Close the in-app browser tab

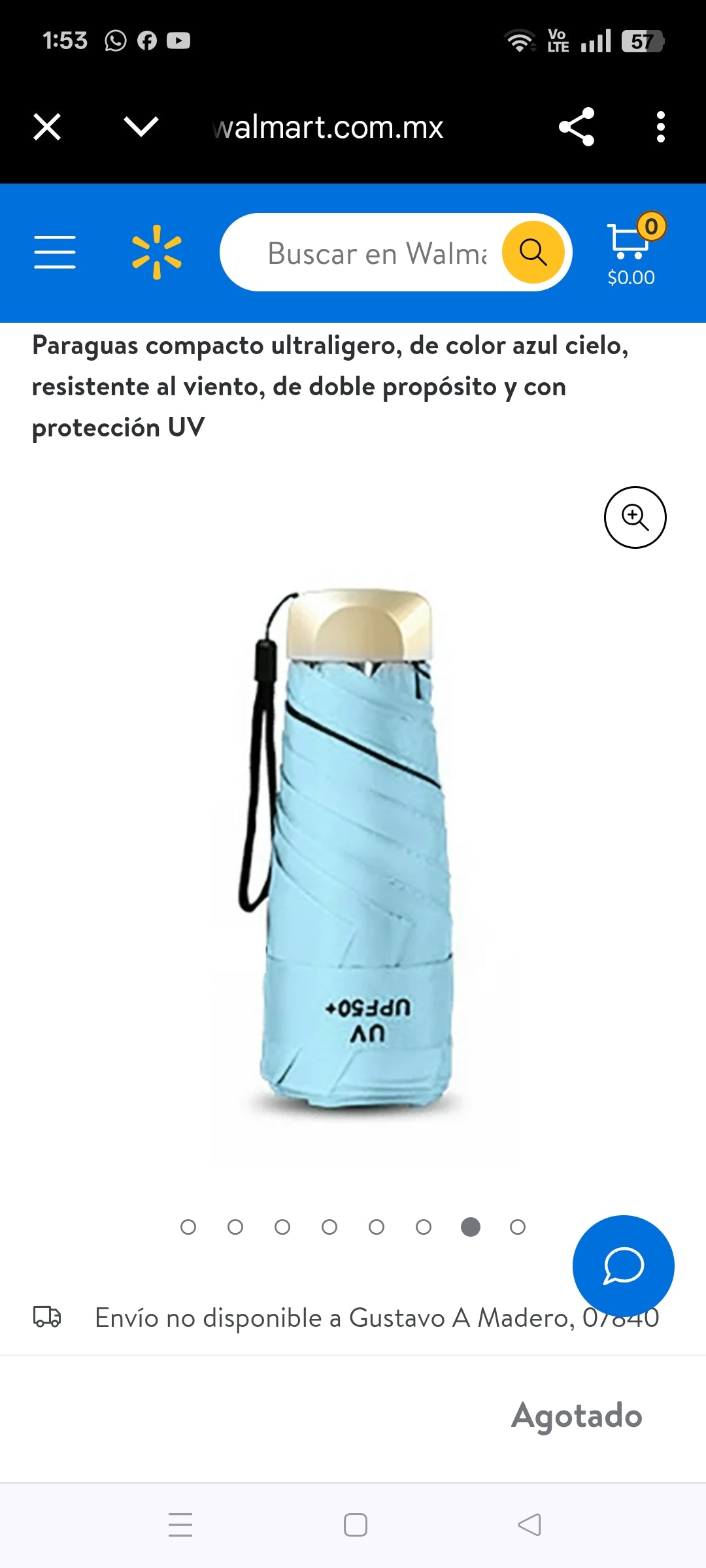47,127
